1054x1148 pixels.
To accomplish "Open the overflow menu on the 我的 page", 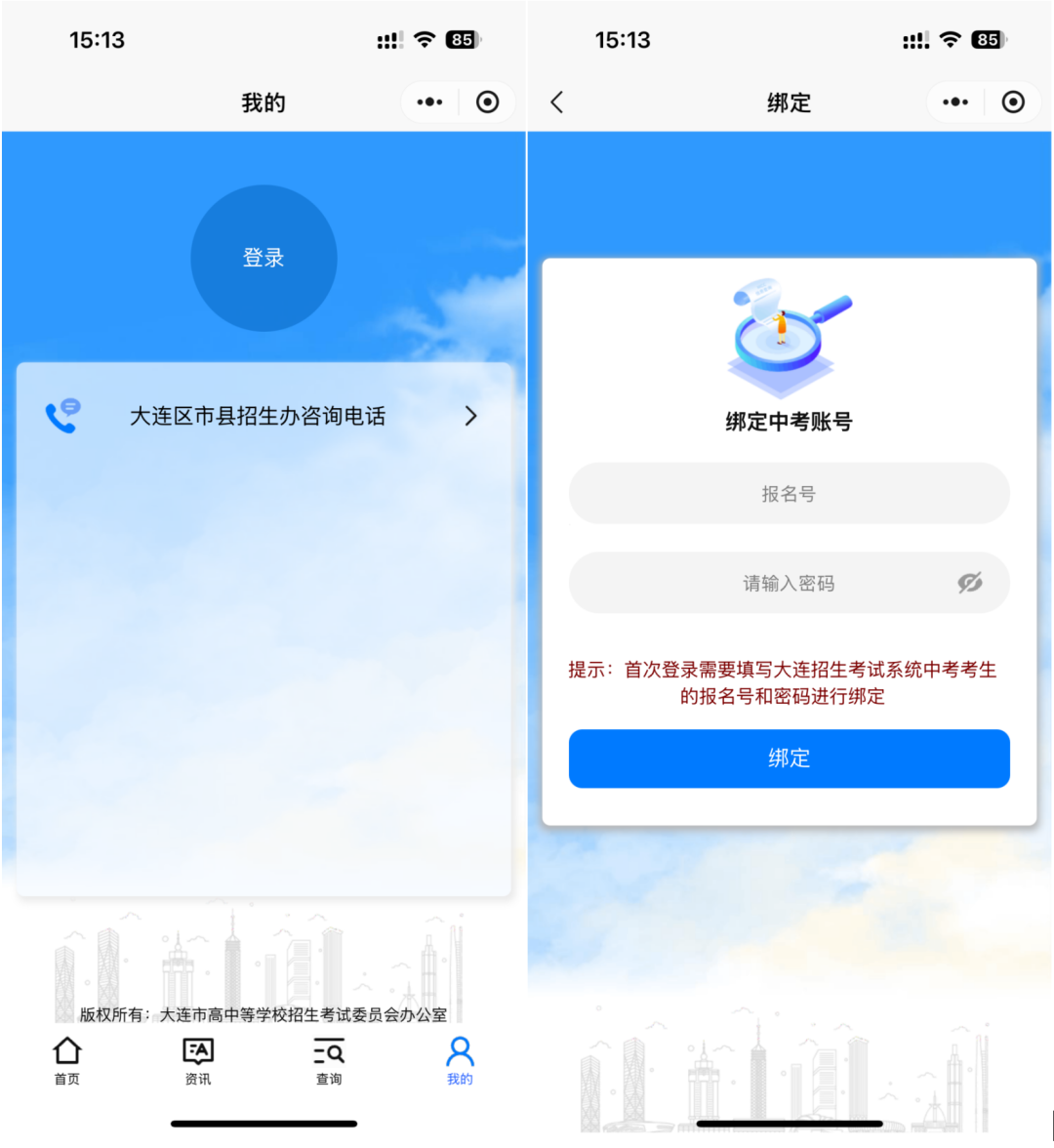I will (x=429, y=102).
